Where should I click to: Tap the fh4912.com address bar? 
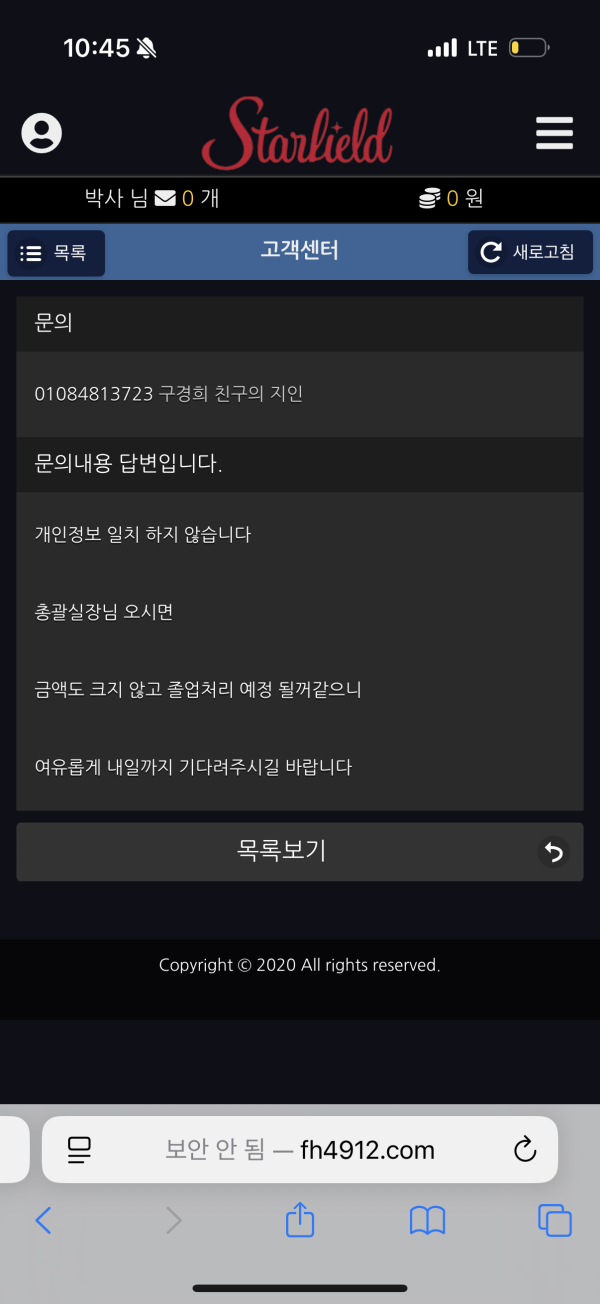pos(300,1150)
